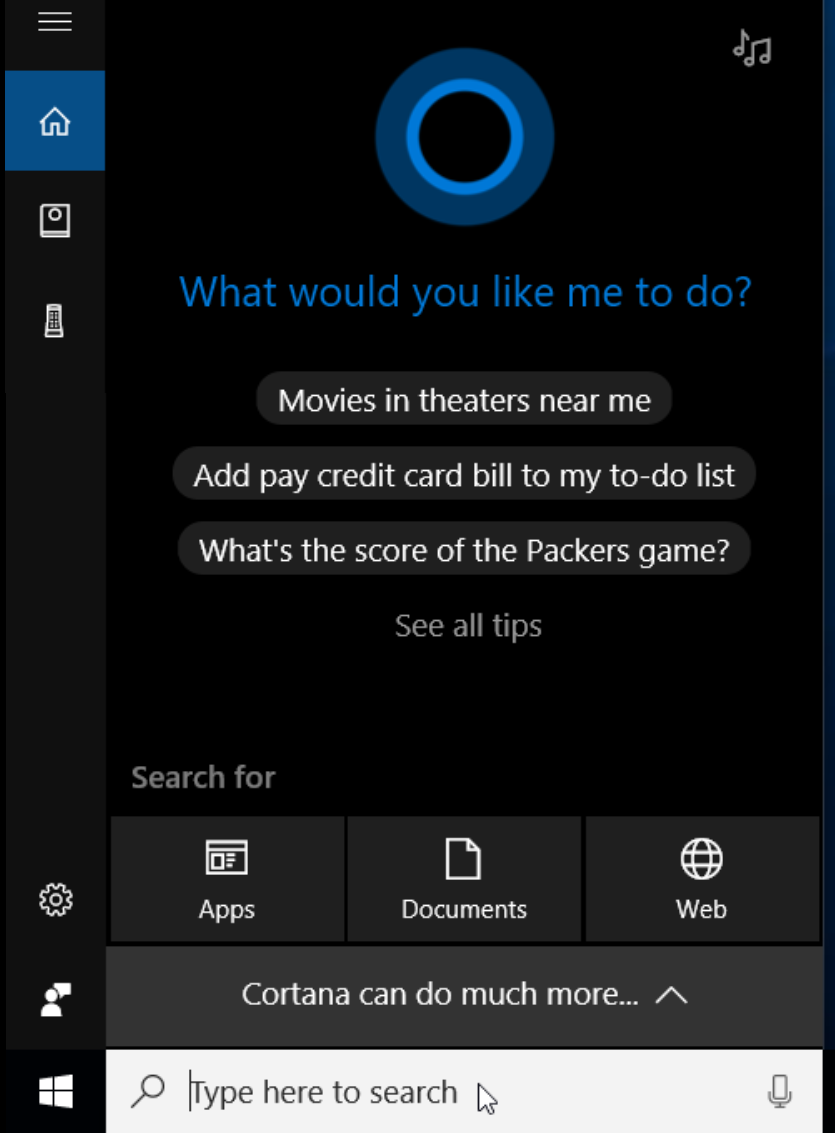Screen dimensions: 835x1133
Task: Open Cortana settings gear
Action: [x=55, y=900]
